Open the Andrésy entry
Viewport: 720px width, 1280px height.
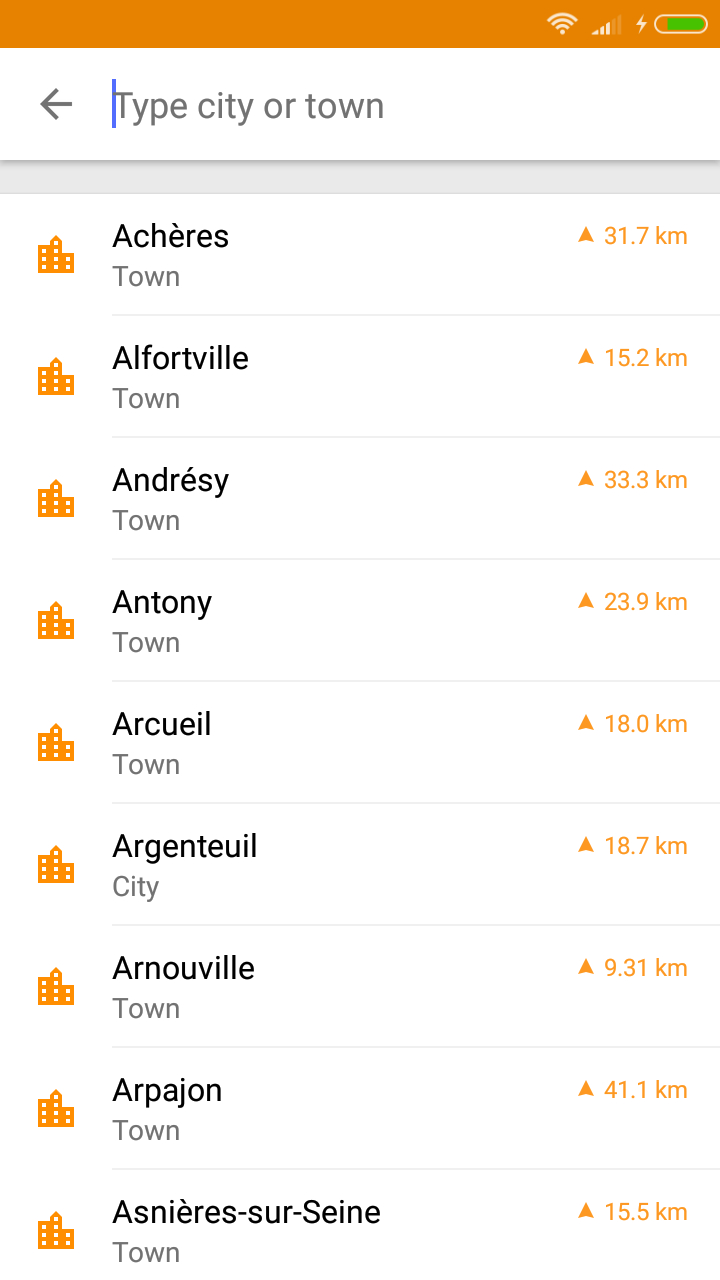pos(360,499)
